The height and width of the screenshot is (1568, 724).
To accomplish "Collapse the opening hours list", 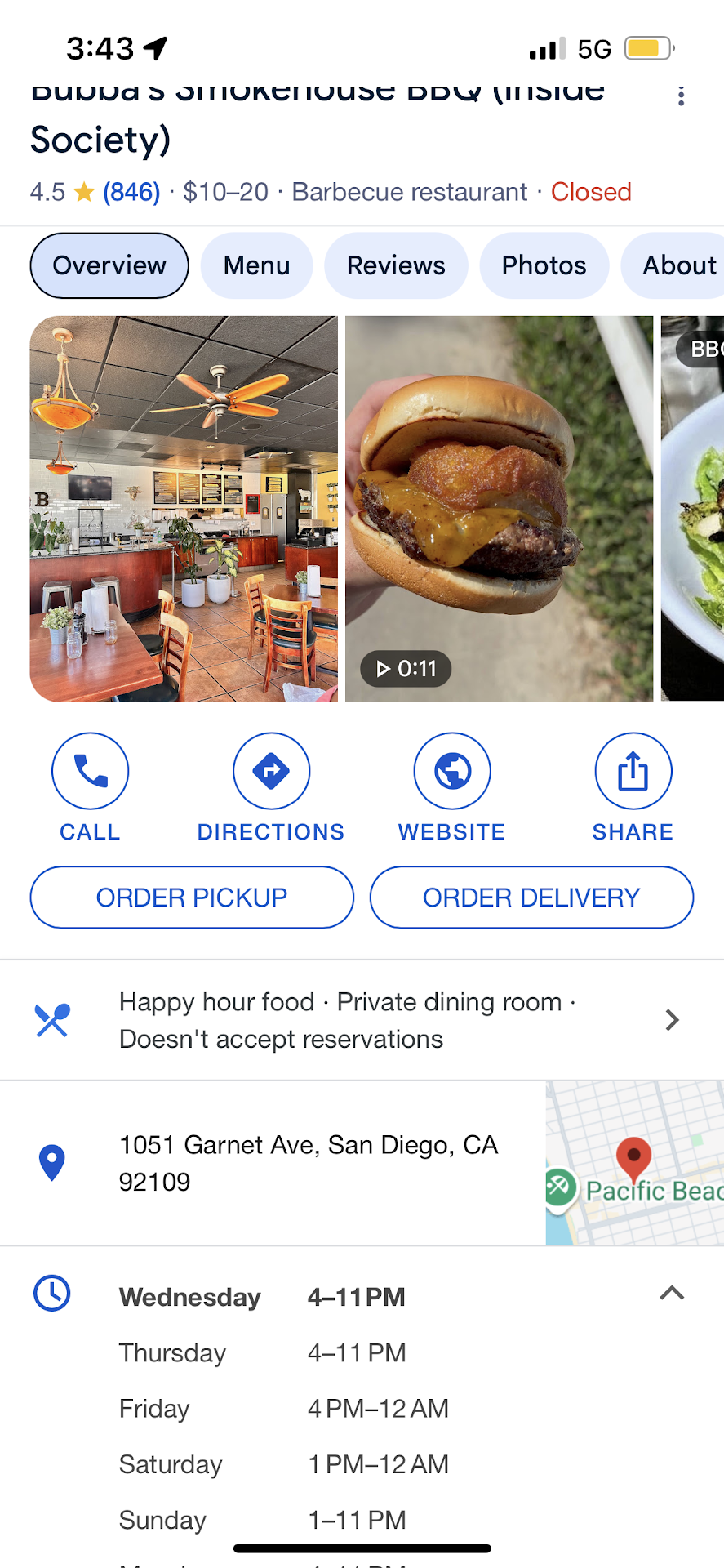I will pos(671,1294).
